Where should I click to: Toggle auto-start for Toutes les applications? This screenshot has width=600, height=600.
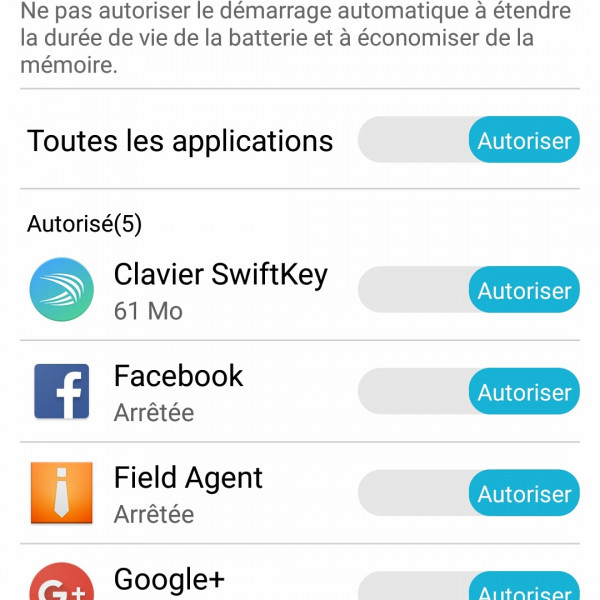click(469, 140)
